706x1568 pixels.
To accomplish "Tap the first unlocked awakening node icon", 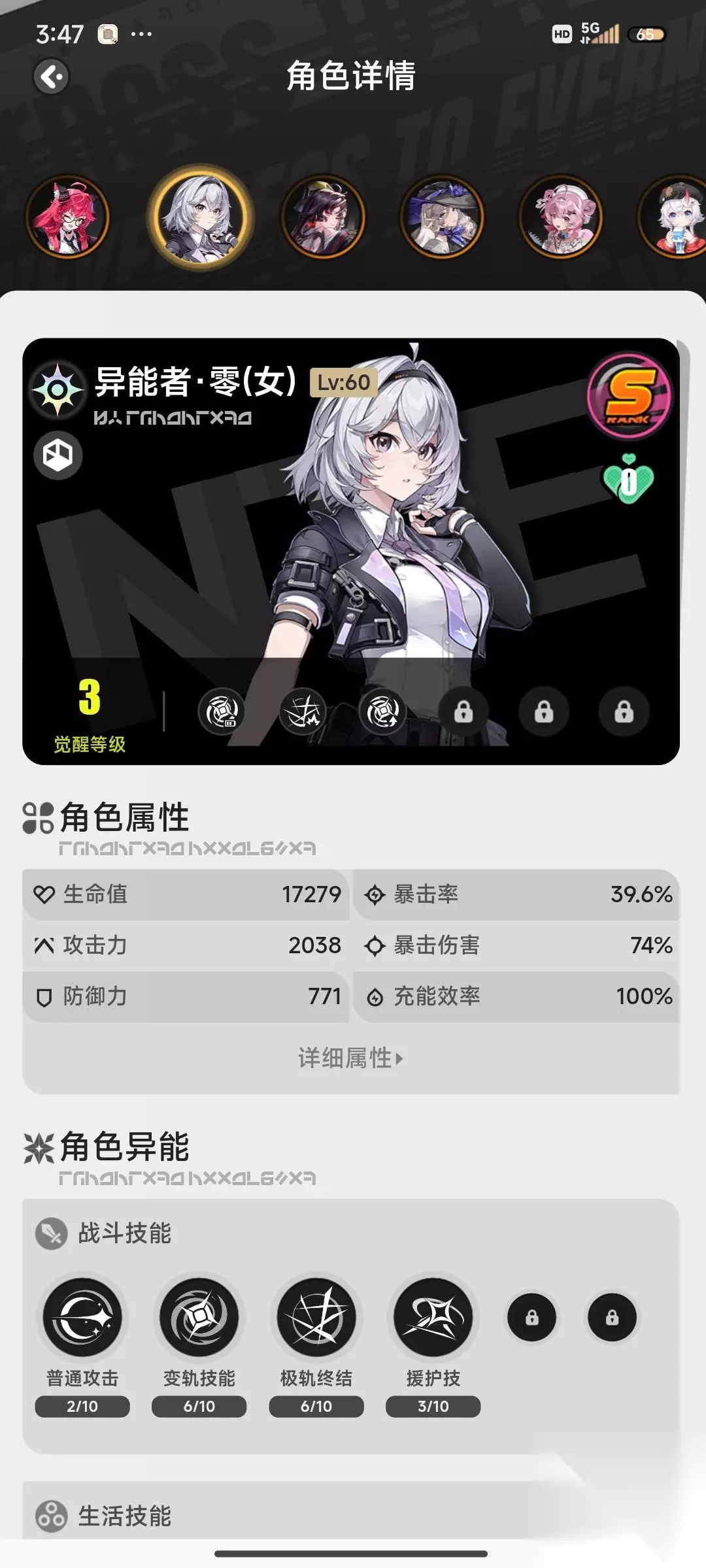I will [222, 711].
